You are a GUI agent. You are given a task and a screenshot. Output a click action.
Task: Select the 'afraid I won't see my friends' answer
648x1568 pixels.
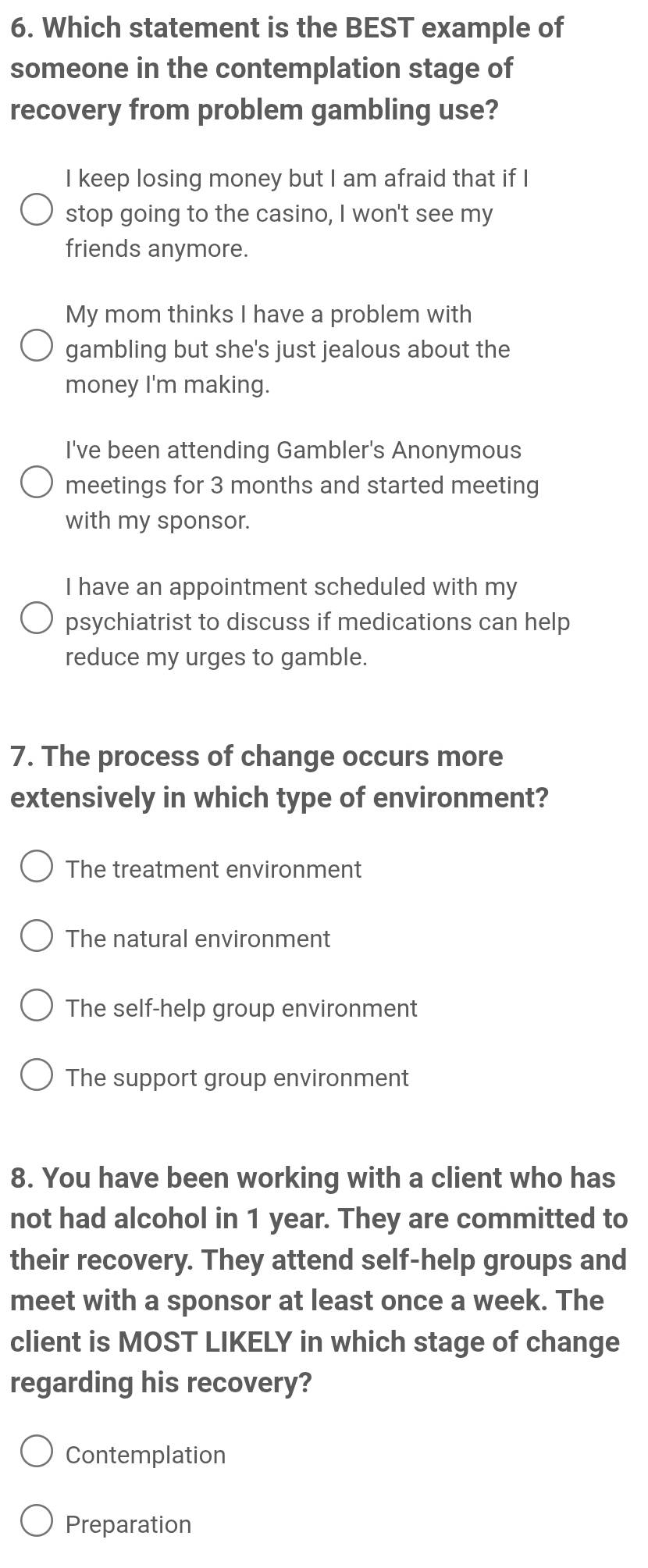click(x=37, y=212)
